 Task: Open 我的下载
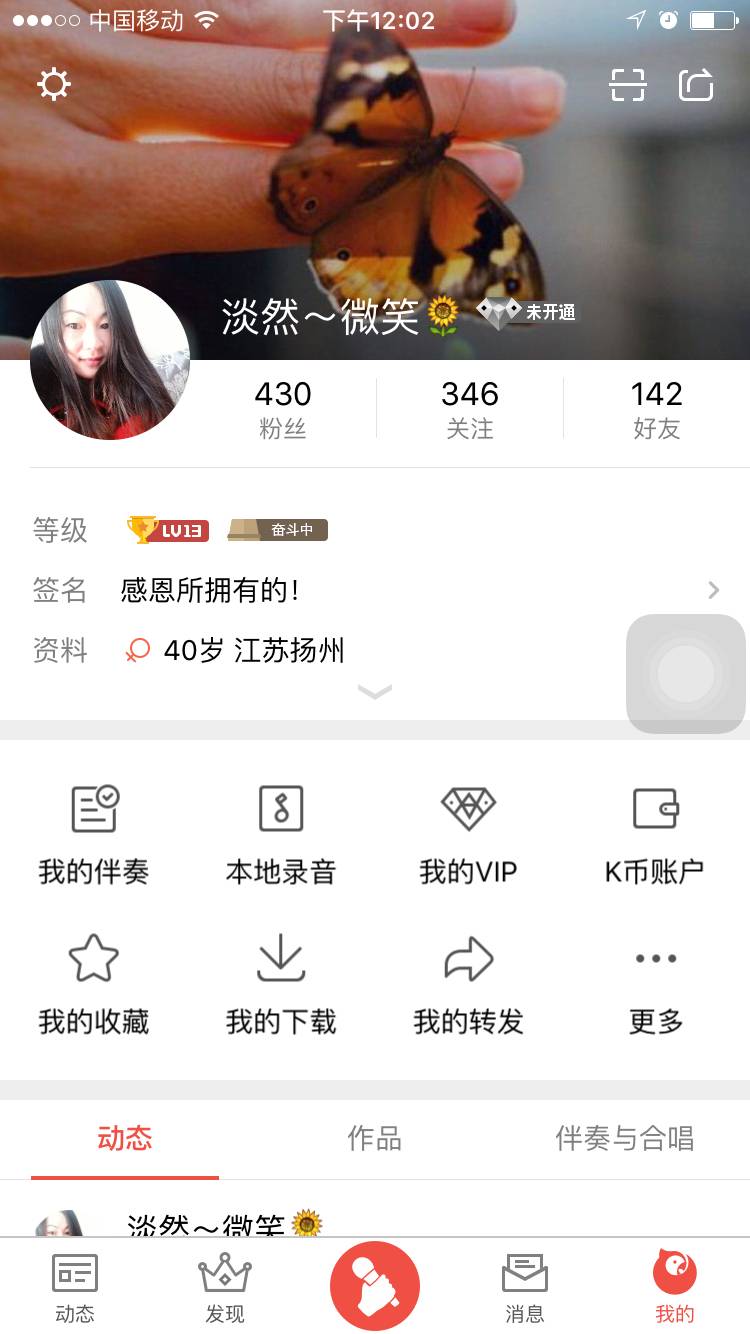click(x=281, y=984)
